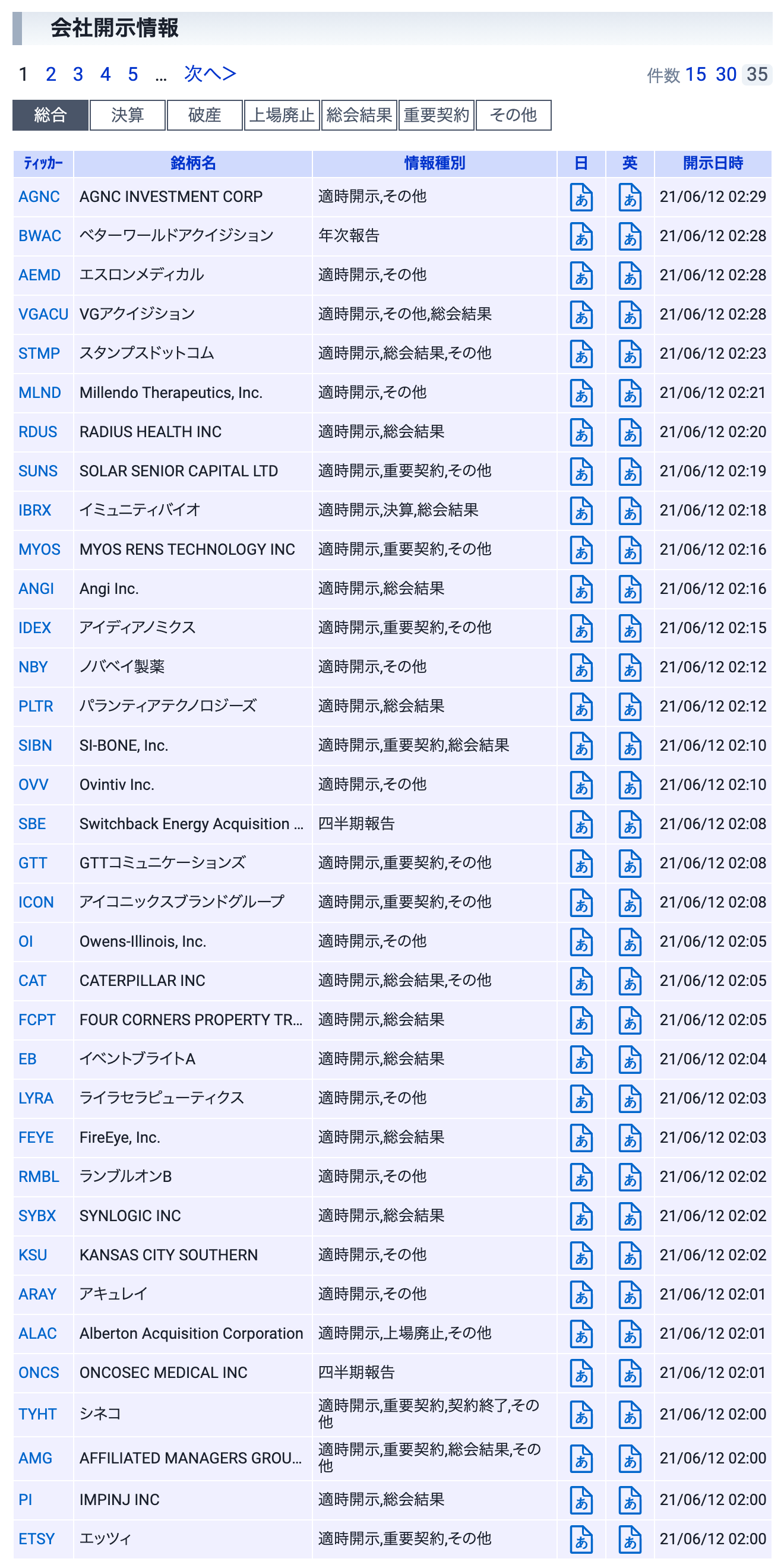Open the ETSY ticker link
784x1568 pixels.
[36, 1539]
